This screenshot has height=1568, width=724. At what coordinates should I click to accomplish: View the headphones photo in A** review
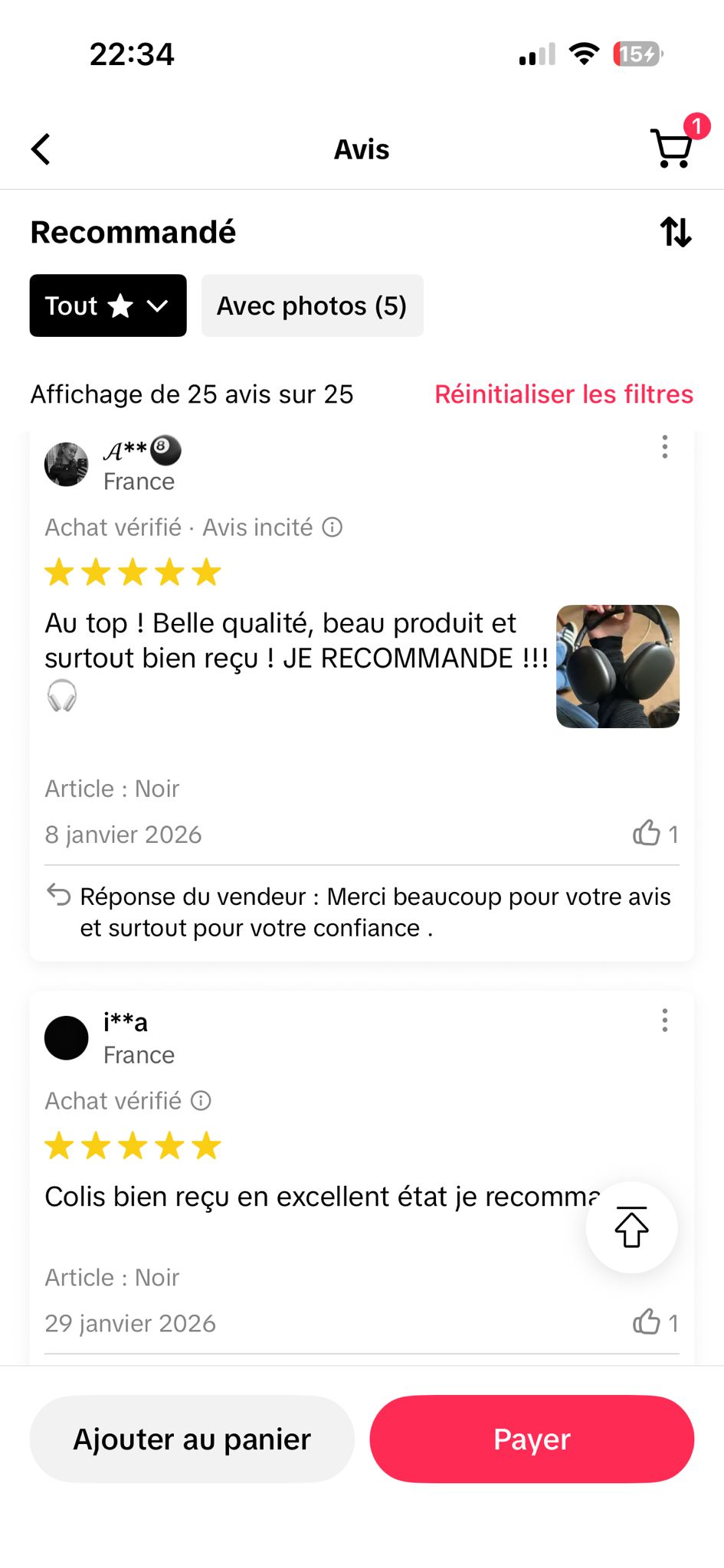(x=618, y=666)
